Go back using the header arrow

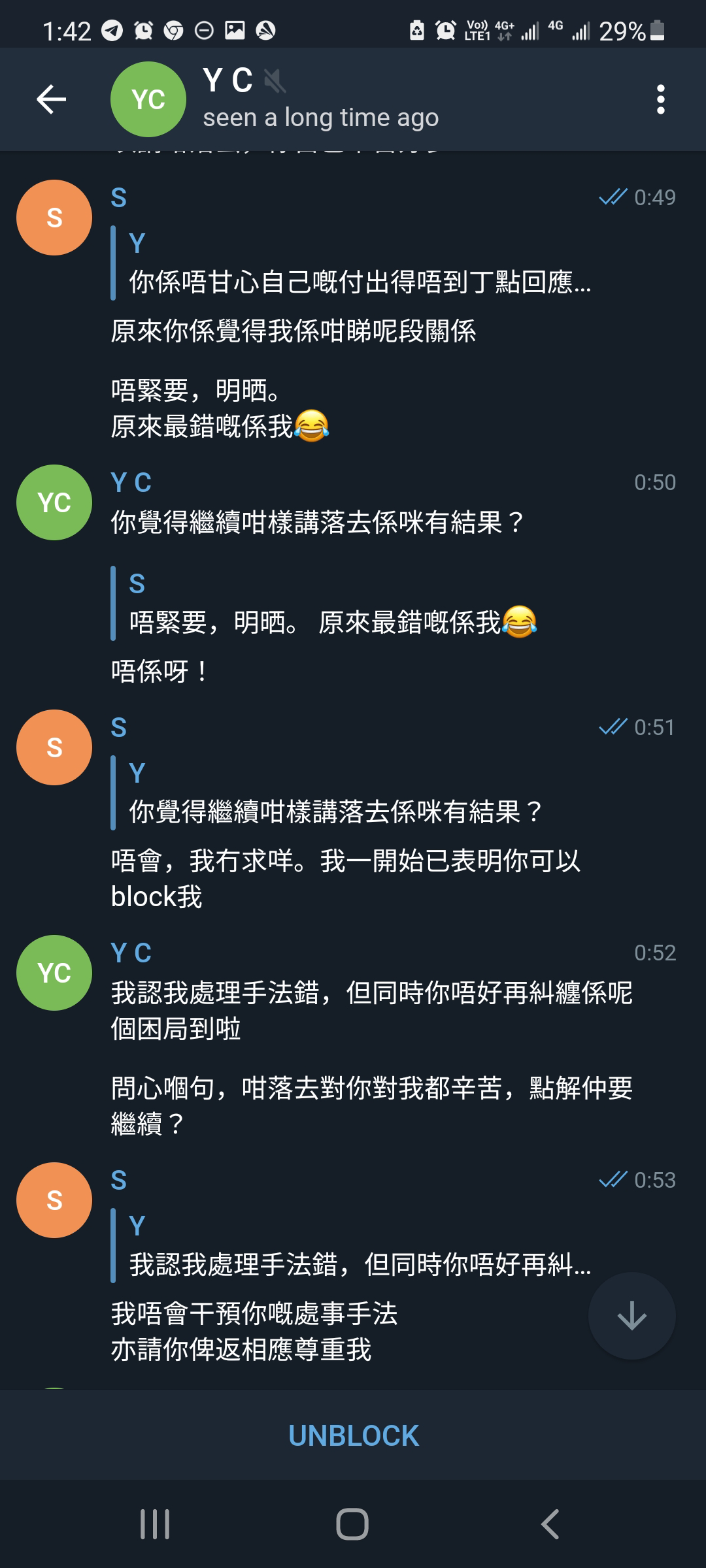52,99
